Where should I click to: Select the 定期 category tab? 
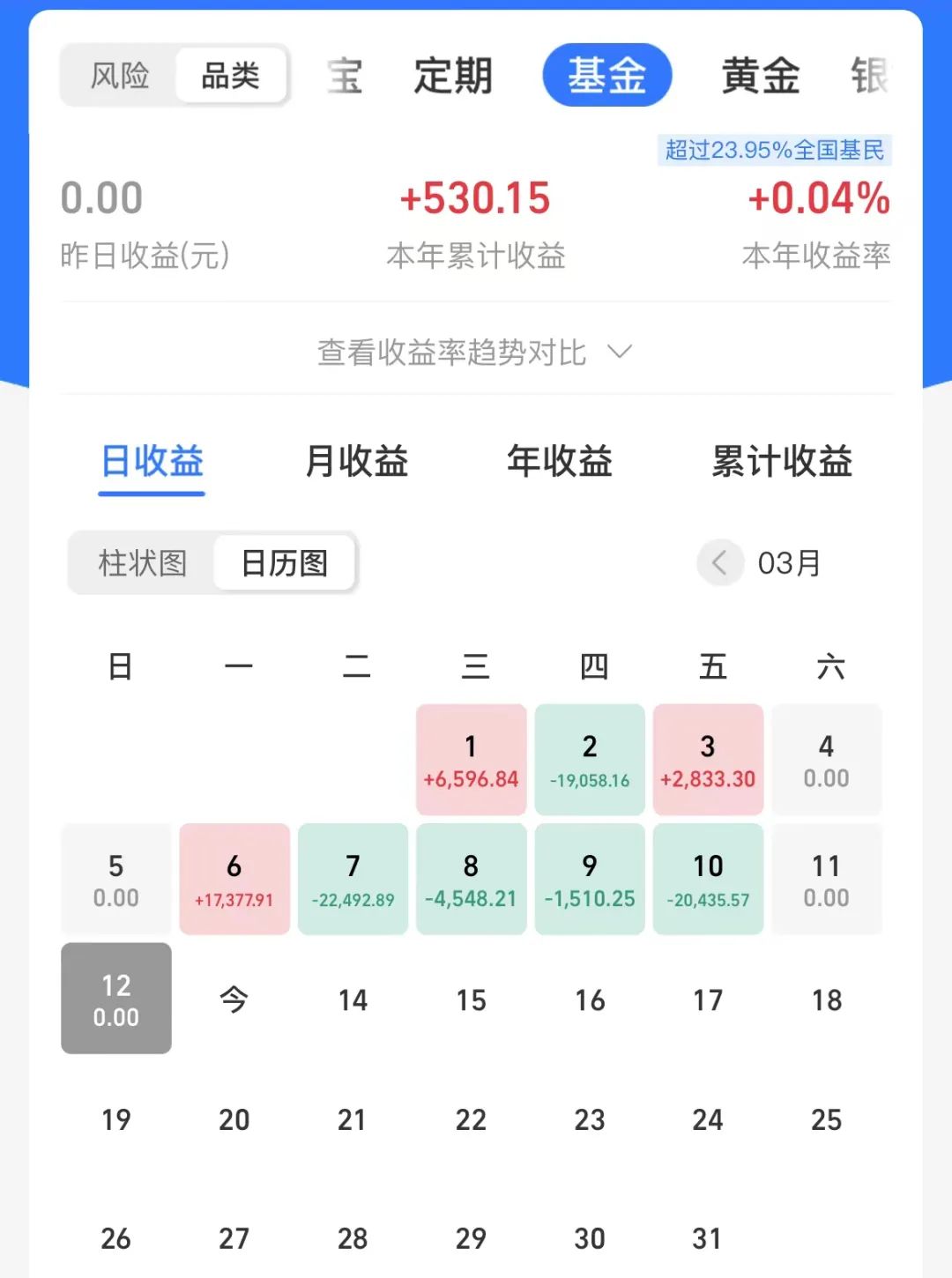click(453, 75)
